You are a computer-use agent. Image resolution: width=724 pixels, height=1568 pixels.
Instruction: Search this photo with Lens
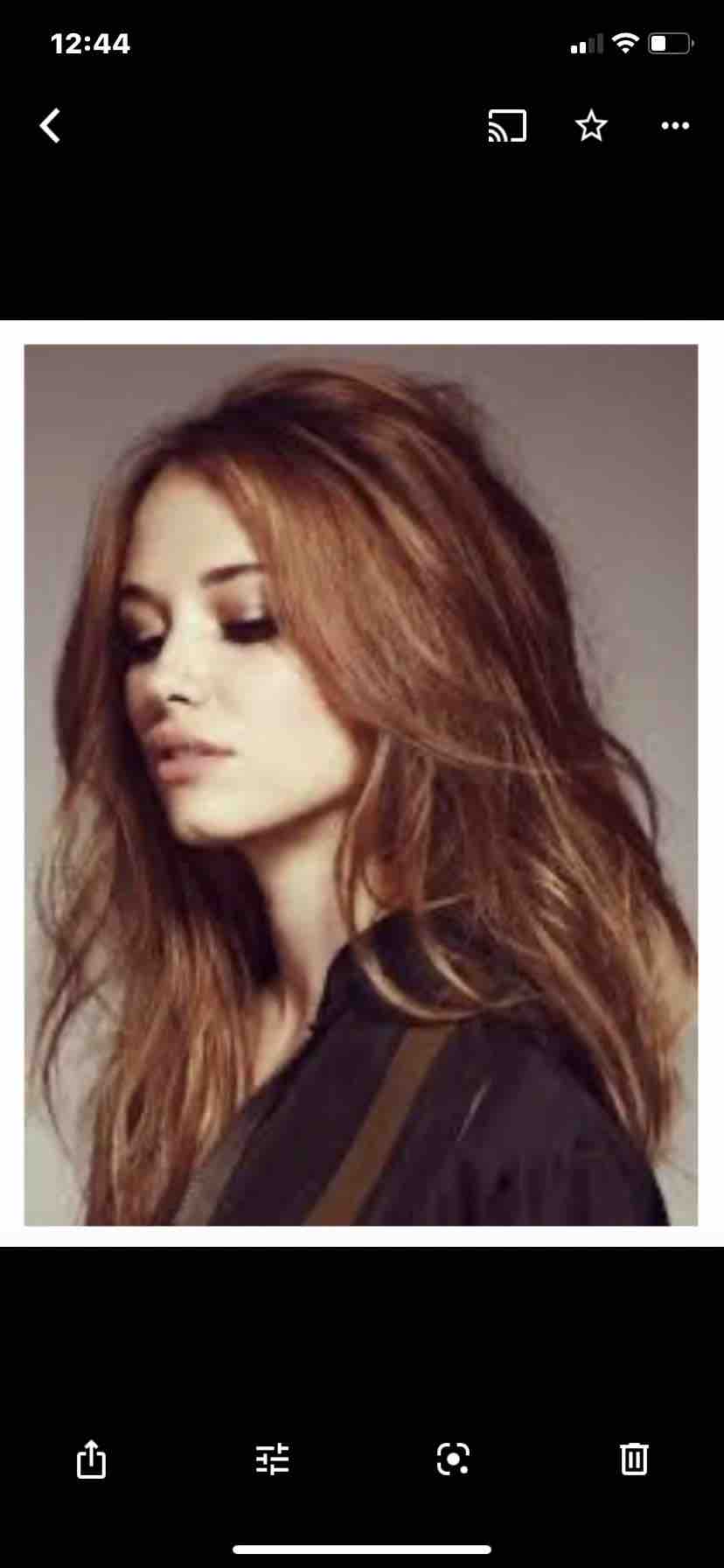coord(453,1459)
